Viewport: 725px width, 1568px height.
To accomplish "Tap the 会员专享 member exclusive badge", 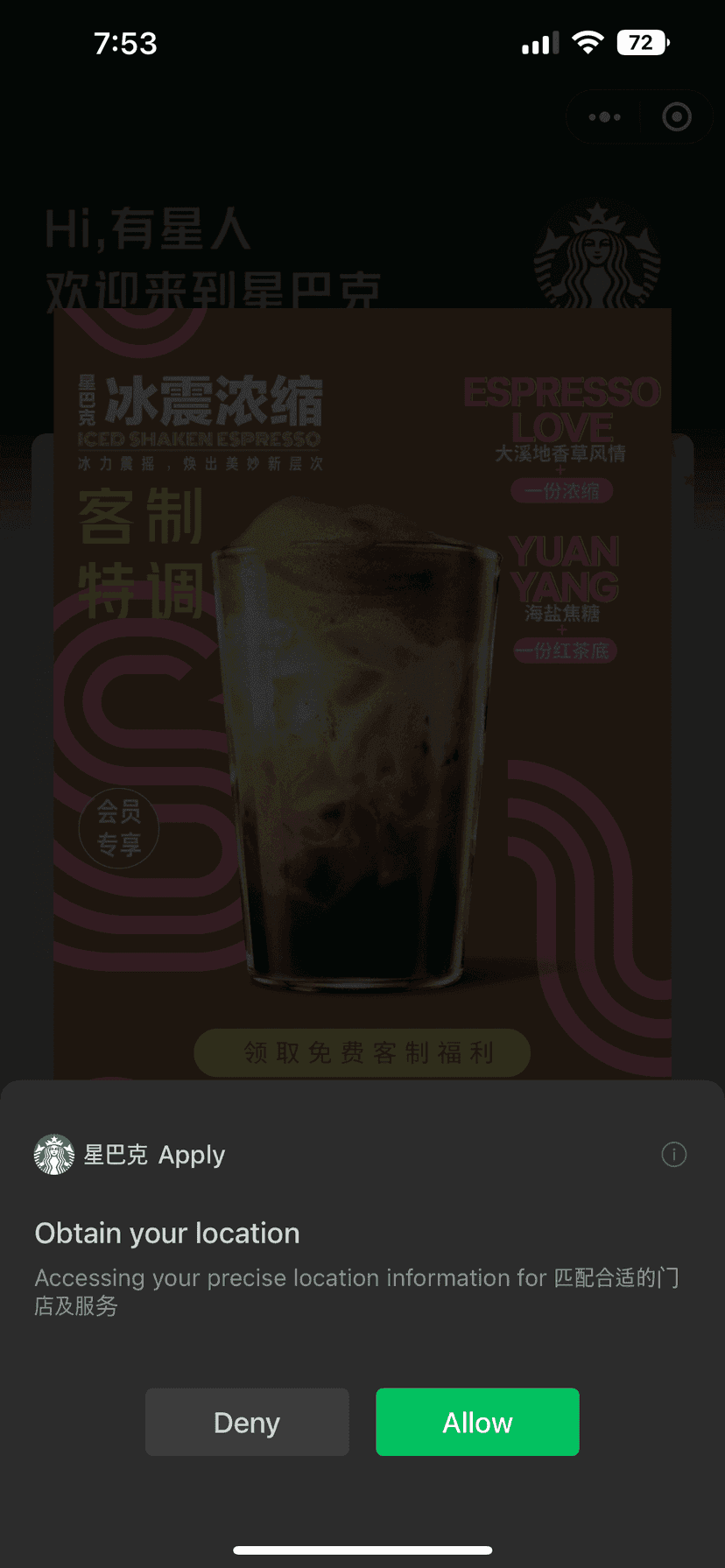I will pyautogui.click(x=118, y=827).
